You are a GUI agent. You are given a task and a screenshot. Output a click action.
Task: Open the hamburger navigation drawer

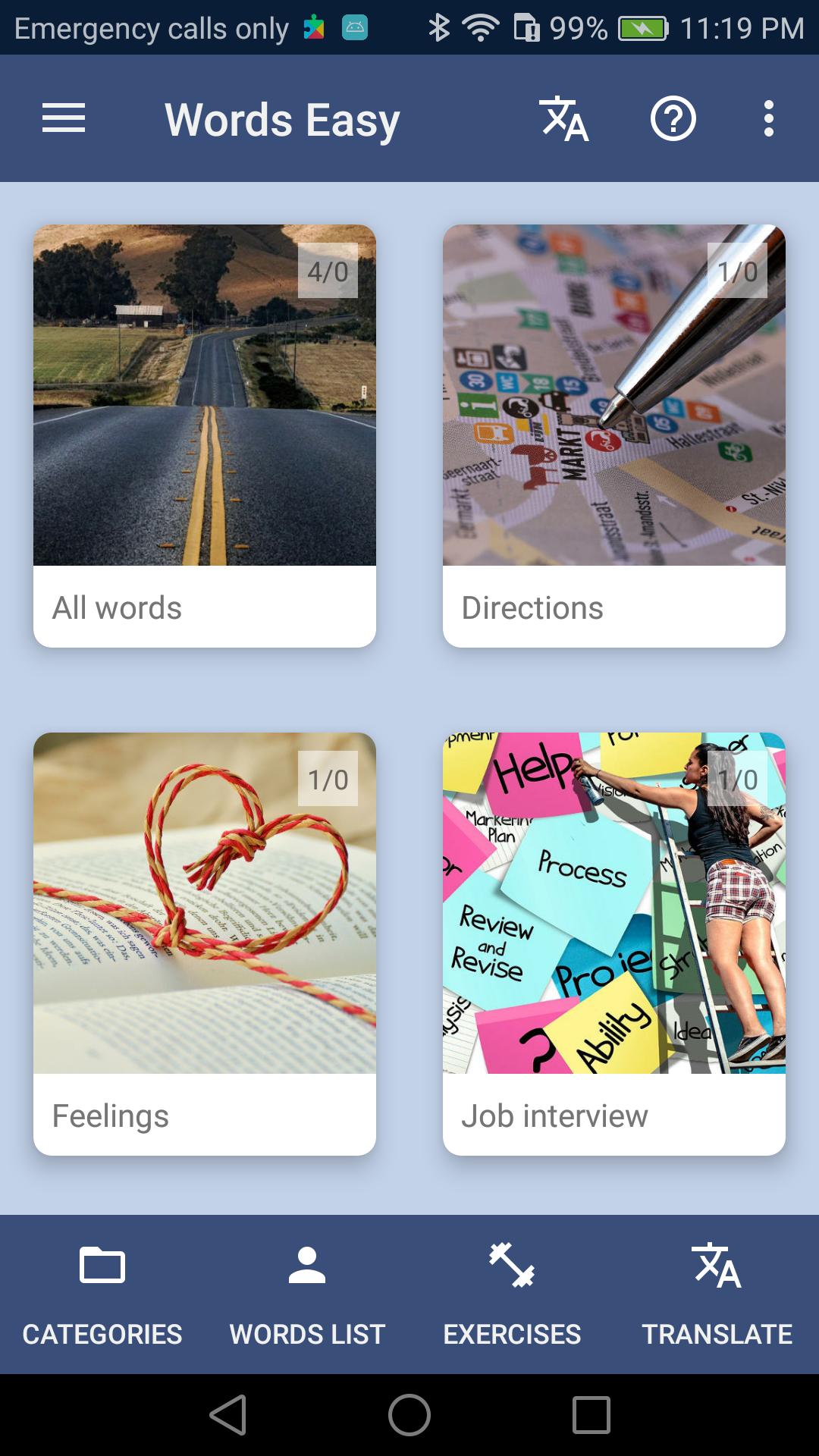(64, 119)
